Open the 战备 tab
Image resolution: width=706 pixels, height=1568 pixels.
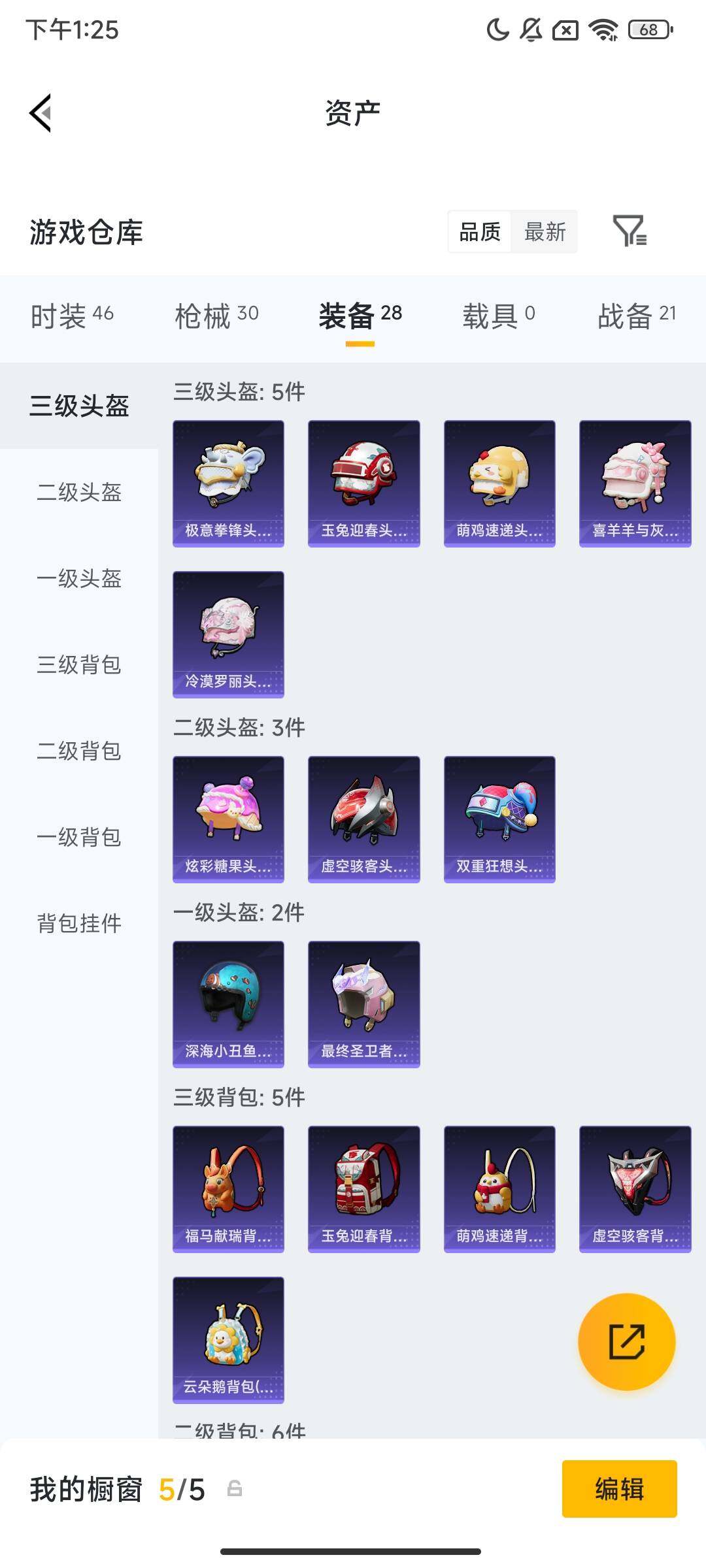point(637,316)
